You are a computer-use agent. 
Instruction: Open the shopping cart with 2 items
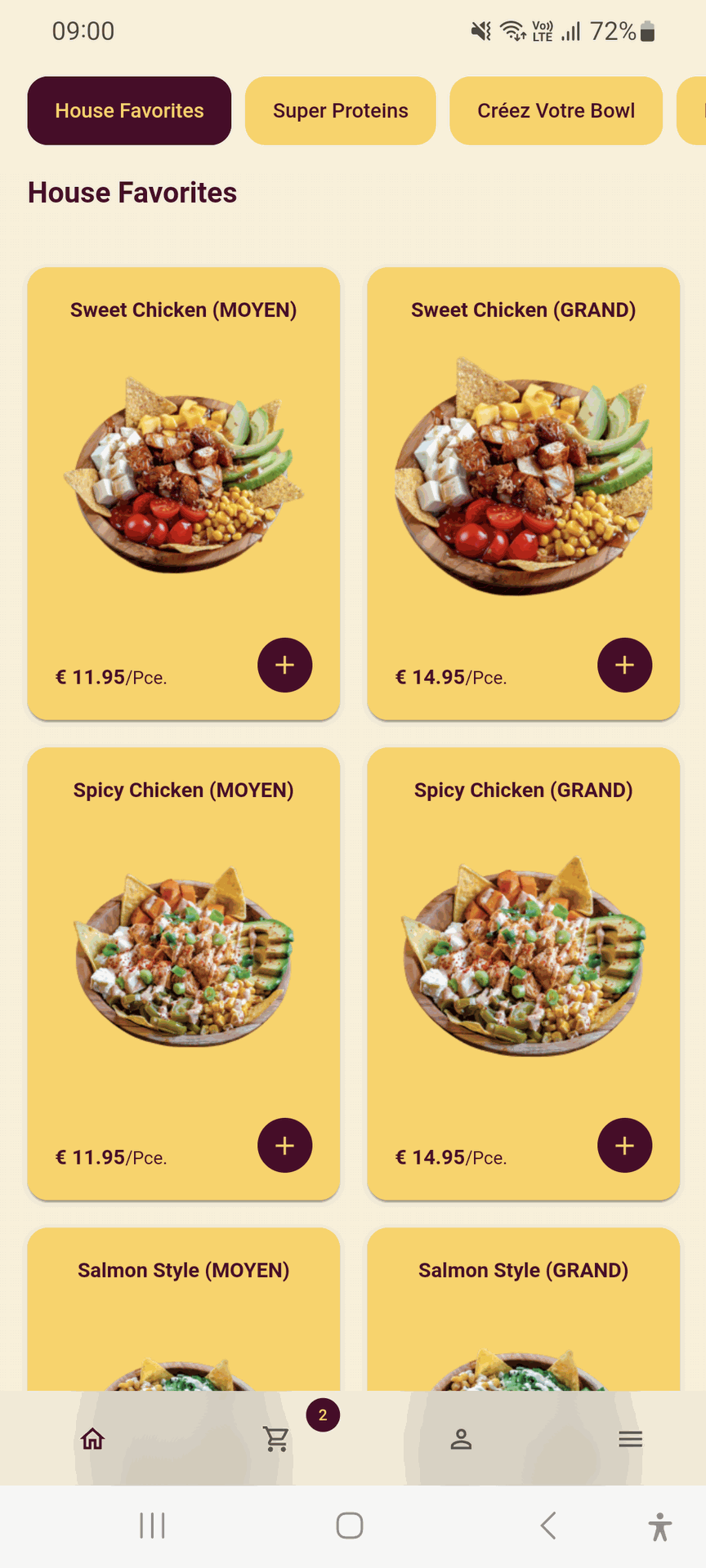[x=277, y=1439]
